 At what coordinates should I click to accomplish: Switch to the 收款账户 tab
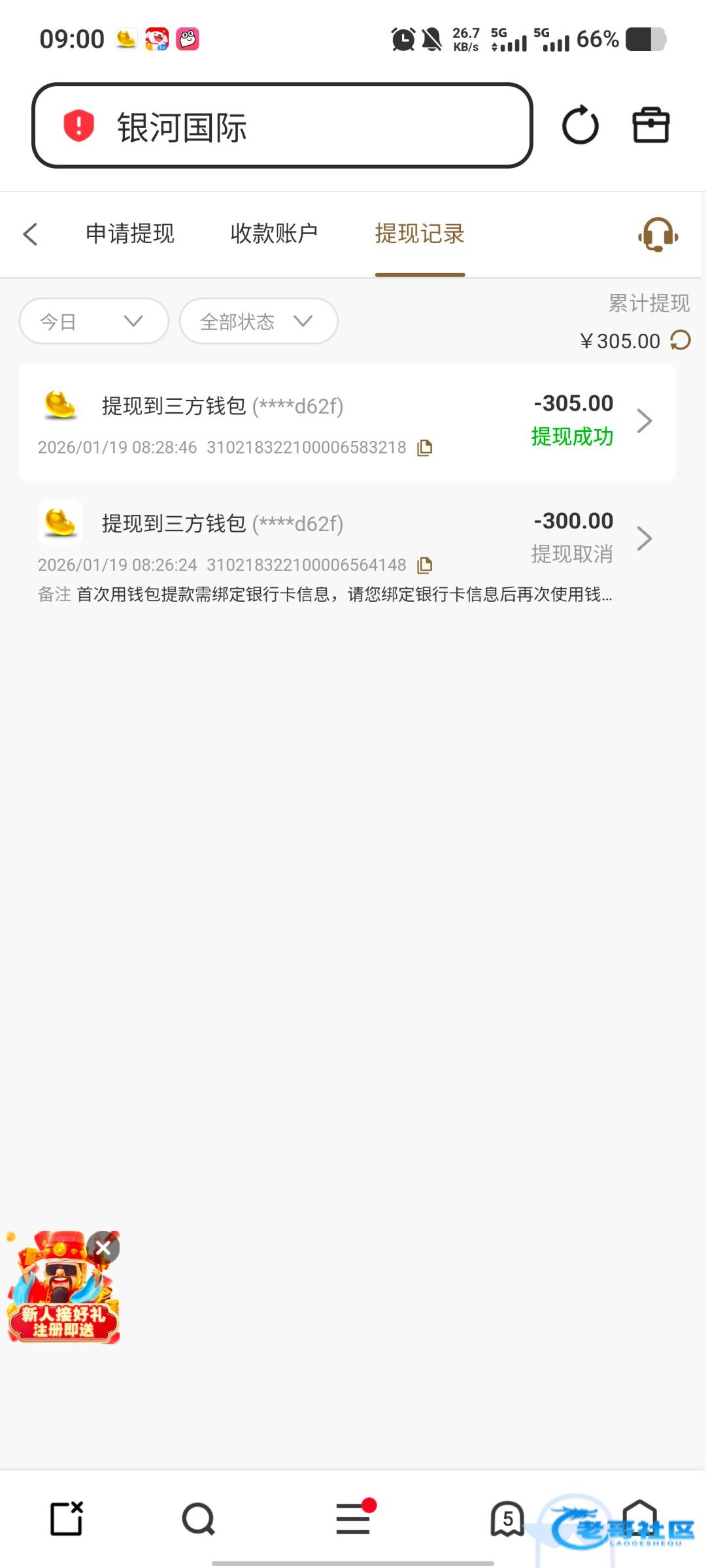(274, 234)
